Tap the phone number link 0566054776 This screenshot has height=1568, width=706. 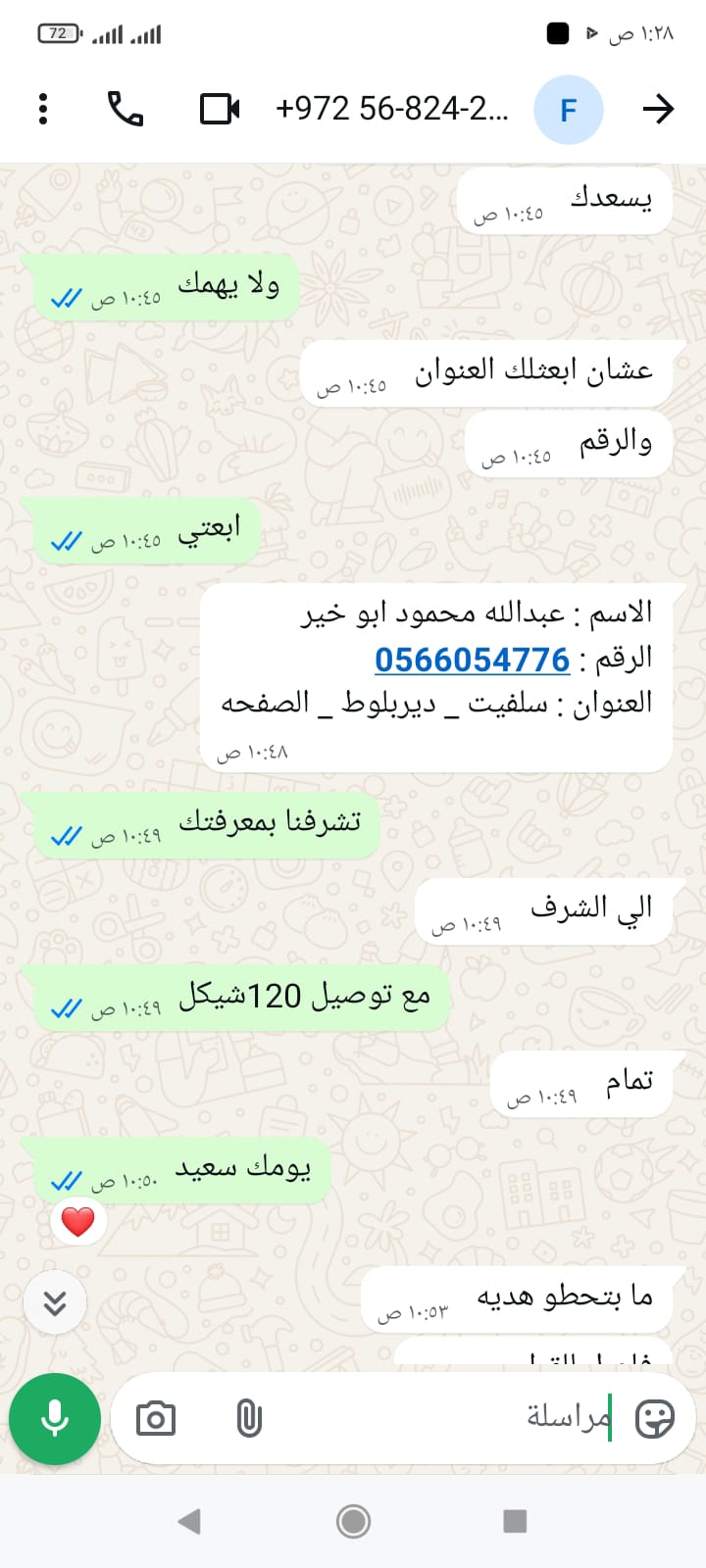[472, 660]
